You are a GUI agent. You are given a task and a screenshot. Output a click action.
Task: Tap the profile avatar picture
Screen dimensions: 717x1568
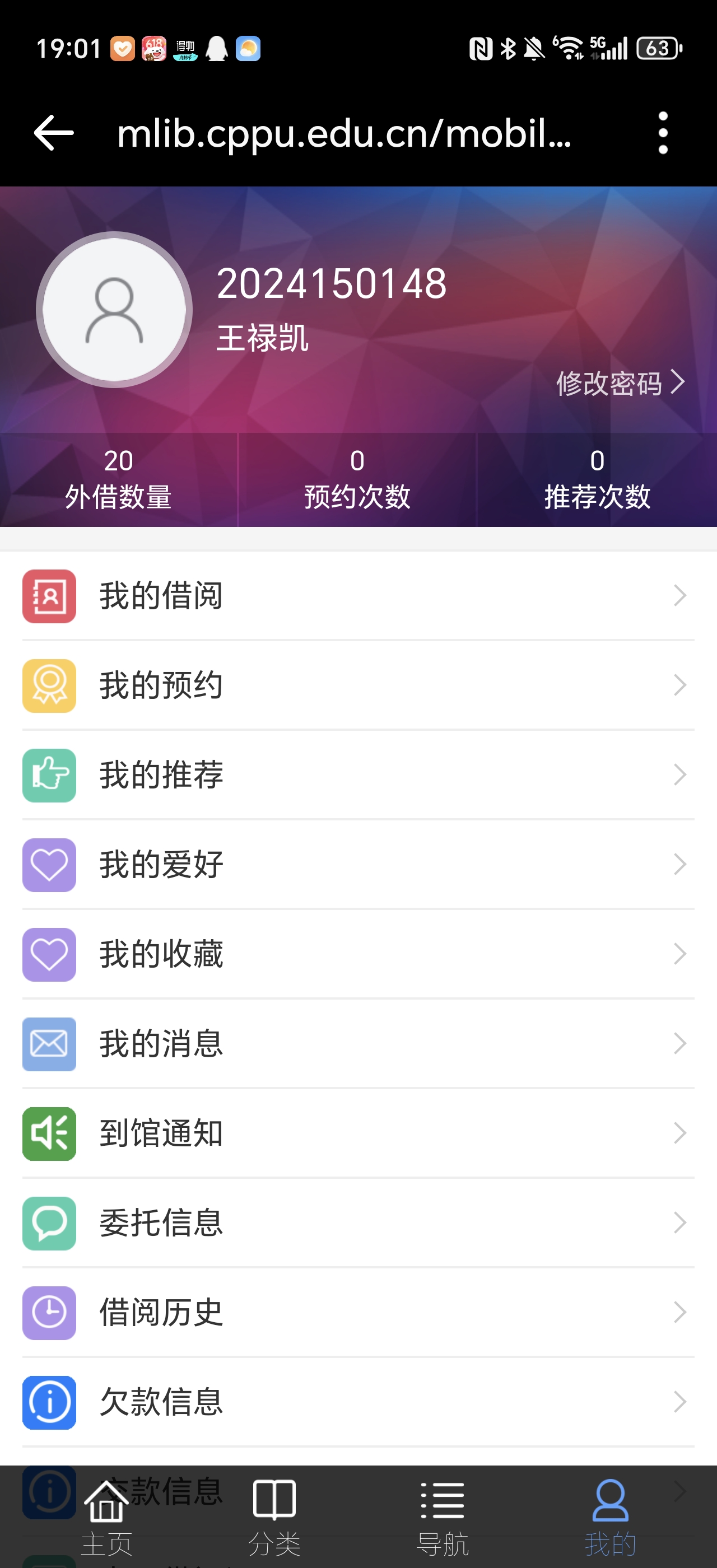[114, 310]
